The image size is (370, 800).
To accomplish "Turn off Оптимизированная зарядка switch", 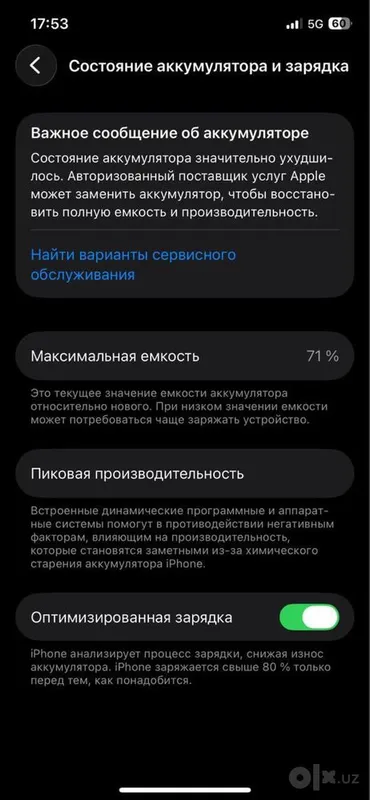I will click(x=309, y=617).
